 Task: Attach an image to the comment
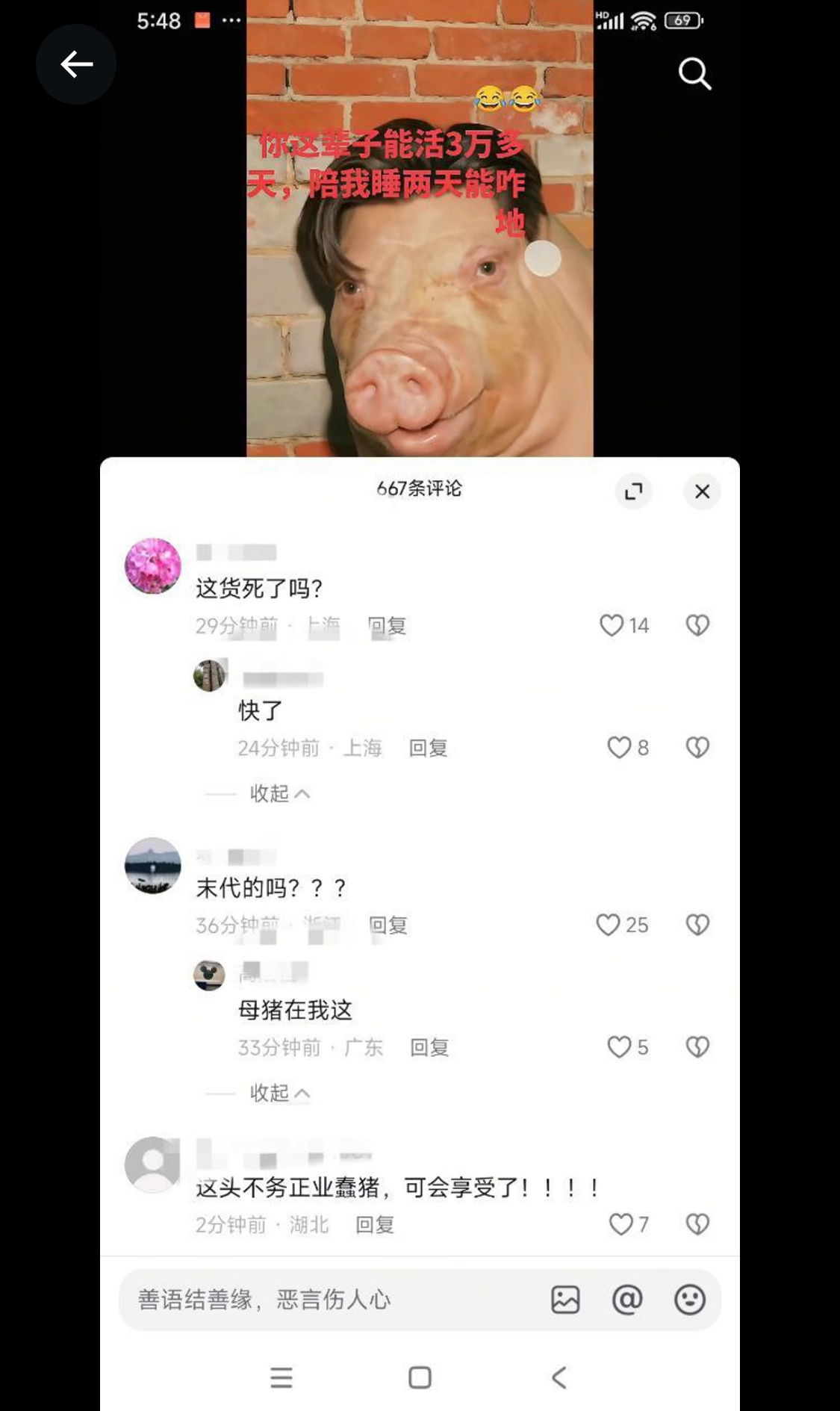coord(565,1300)
